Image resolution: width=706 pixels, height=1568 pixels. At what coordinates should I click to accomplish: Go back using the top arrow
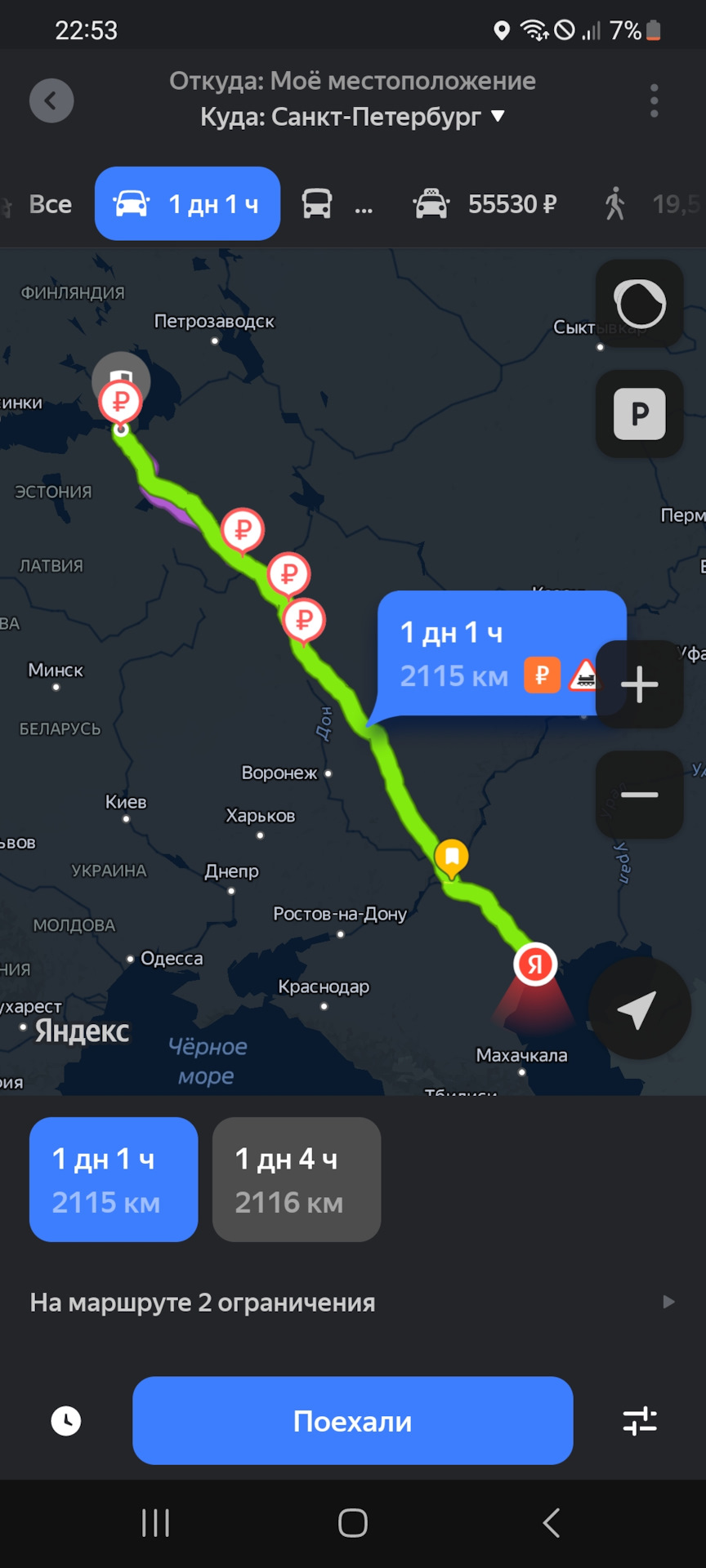pyautogui.click(x=51, y=100)
